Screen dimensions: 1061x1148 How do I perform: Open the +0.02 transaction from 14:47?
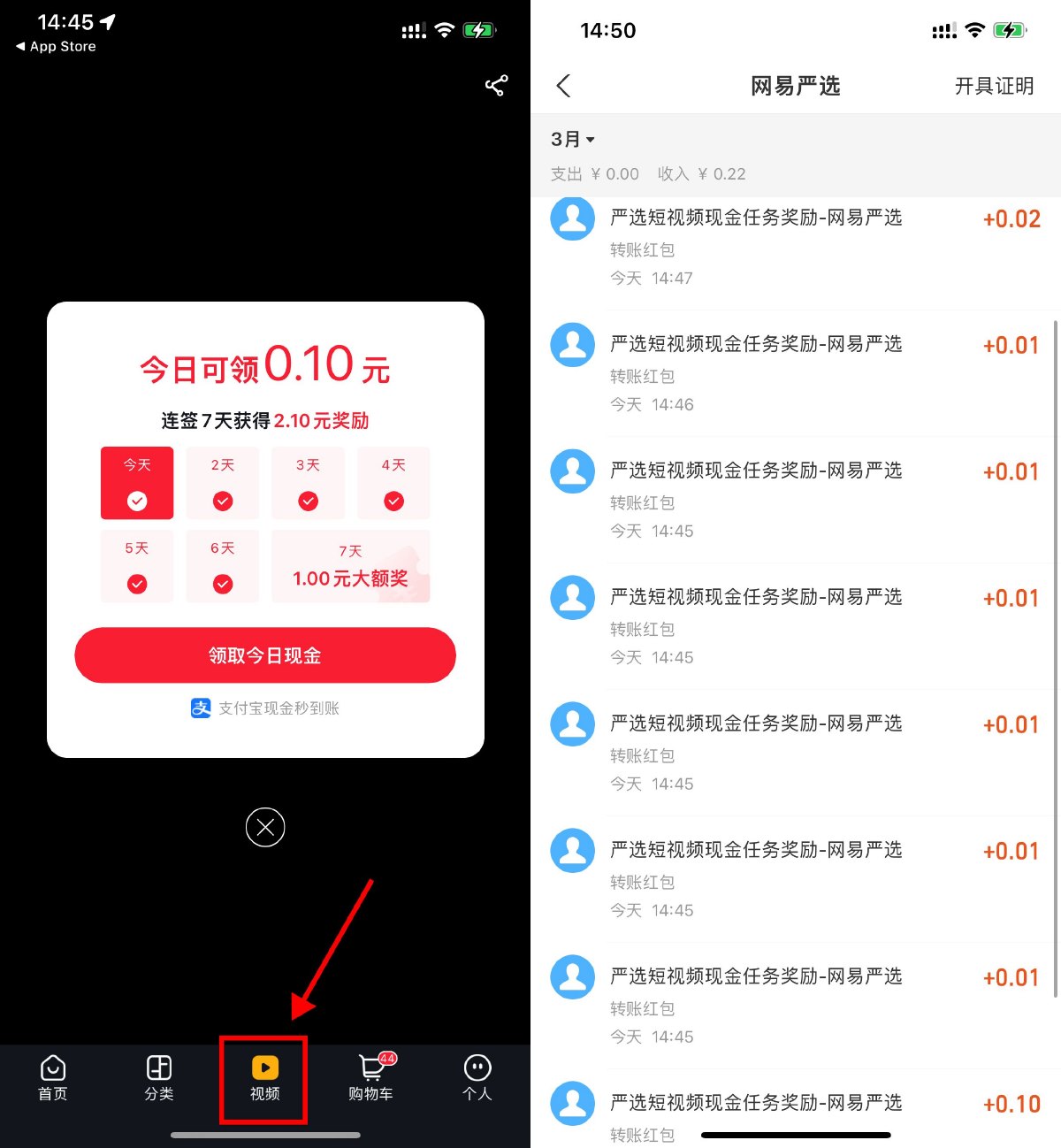tap(796, 246)
